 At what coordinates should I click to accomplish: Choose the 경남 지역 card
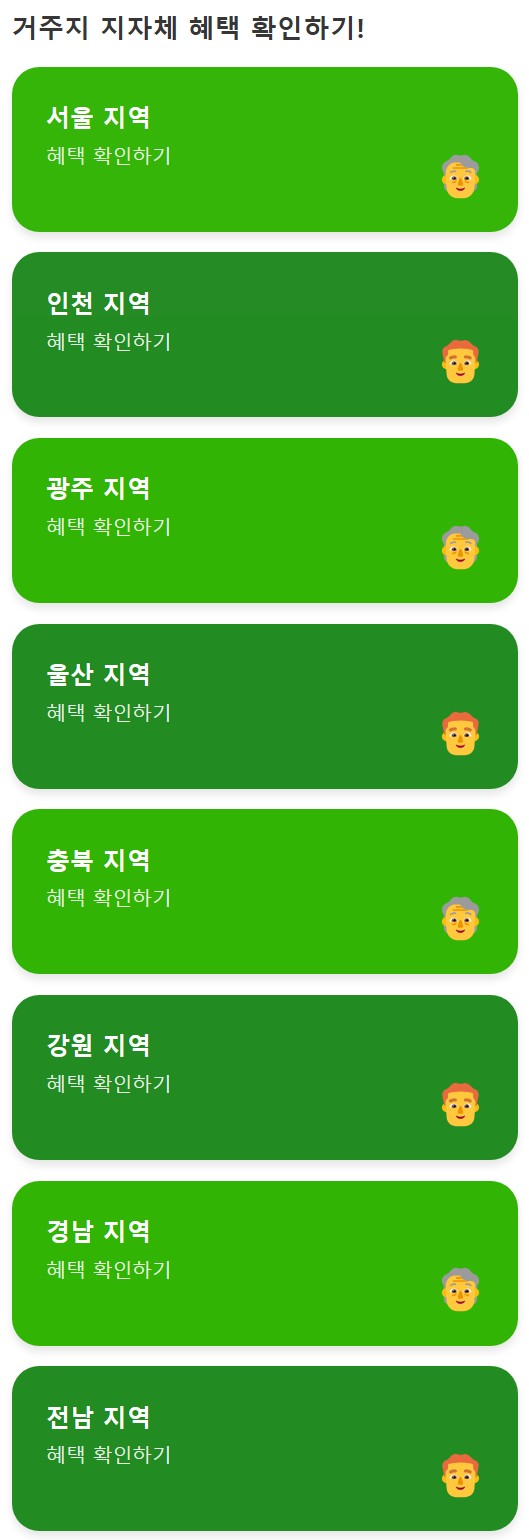tap(265, 1263)
